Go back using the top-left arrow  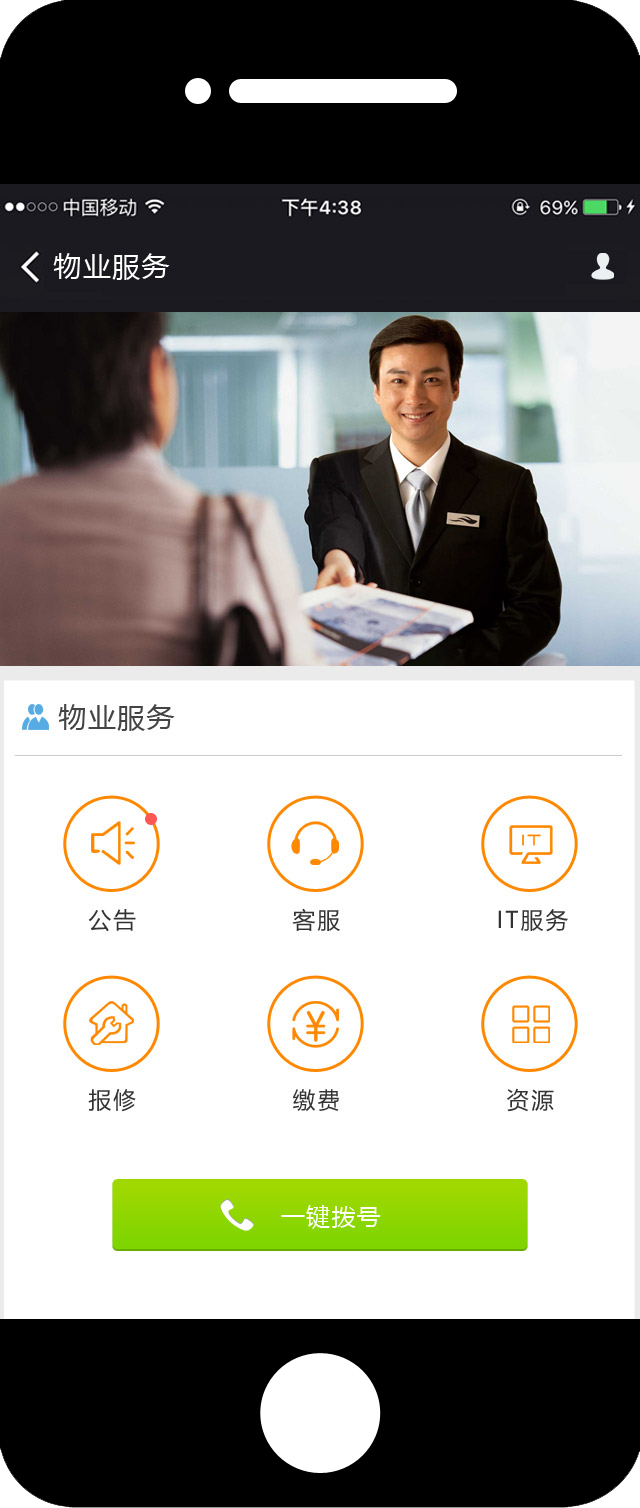[x=30, y=267]
